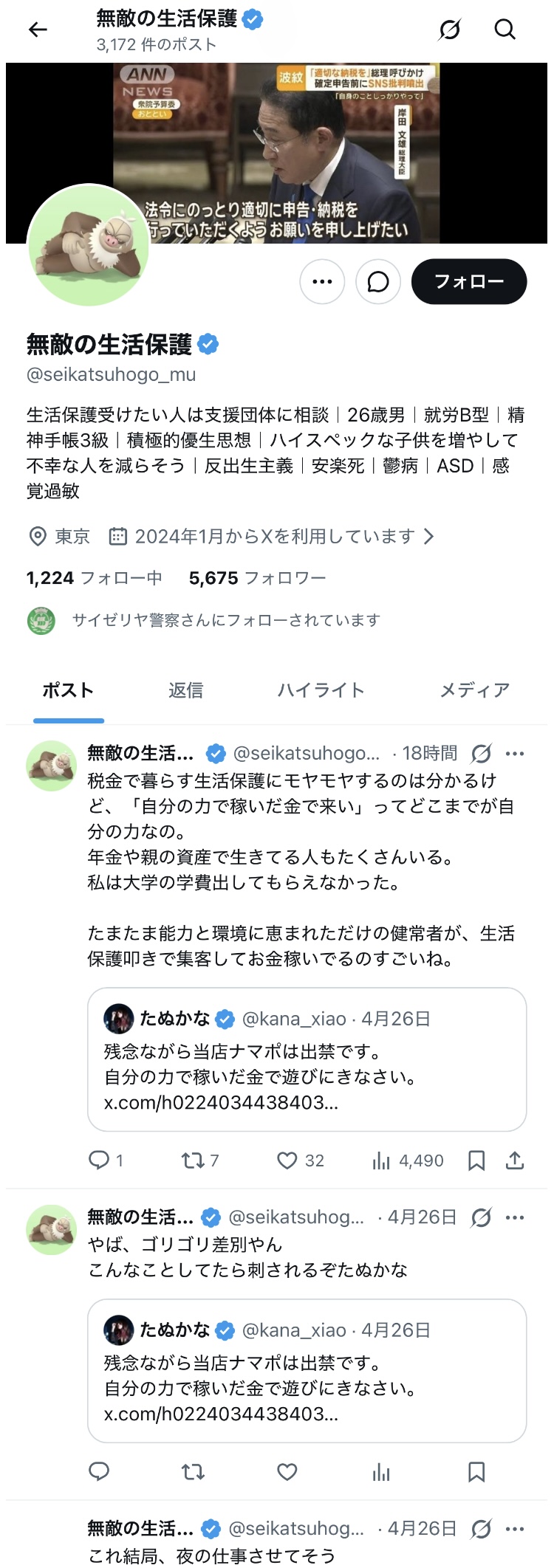This screenshot has width=554, height=1568.
Task: Switch to the メディア tab
Action: point(474,690)
